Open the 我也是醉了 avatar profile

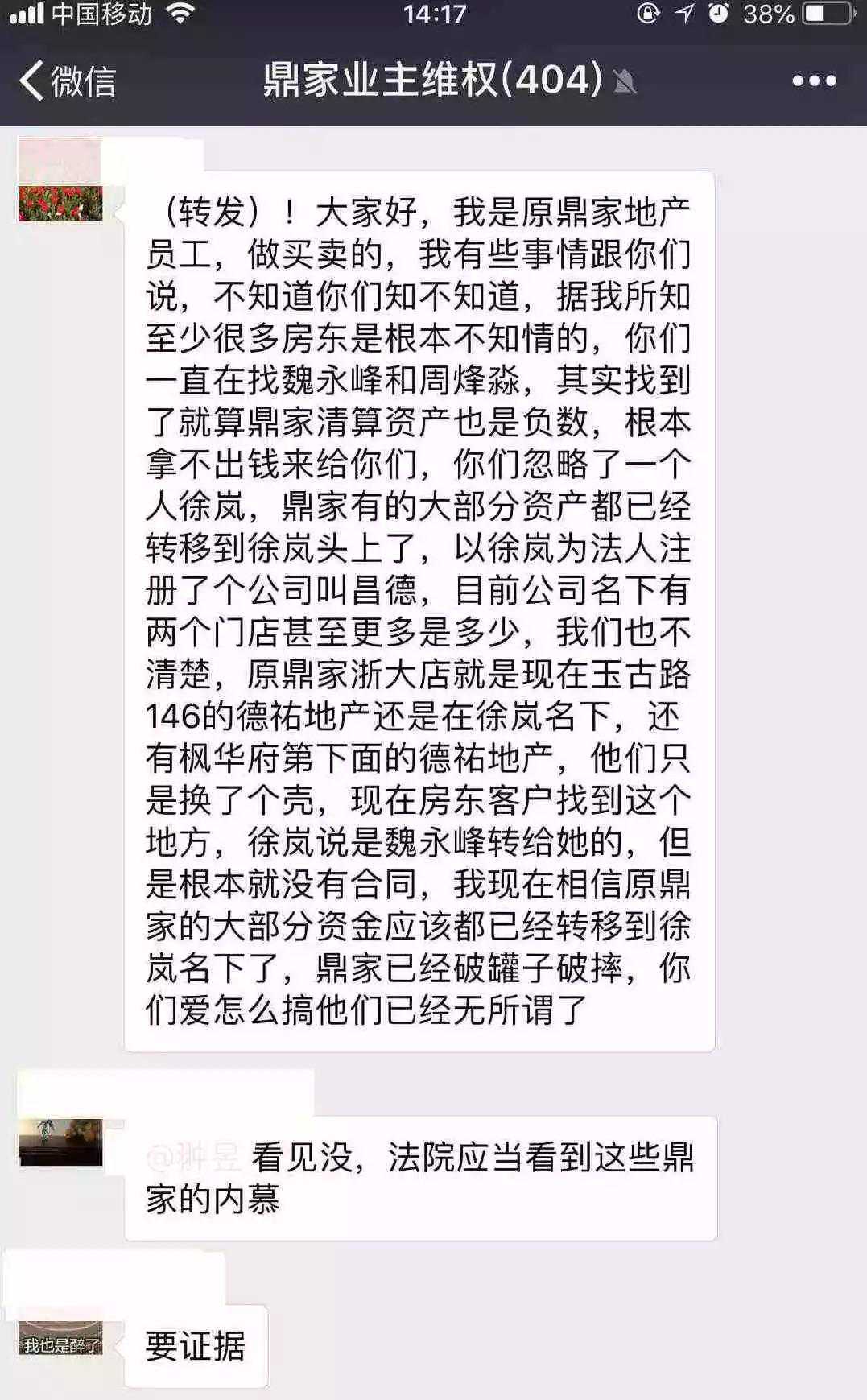click(60, 1337)
